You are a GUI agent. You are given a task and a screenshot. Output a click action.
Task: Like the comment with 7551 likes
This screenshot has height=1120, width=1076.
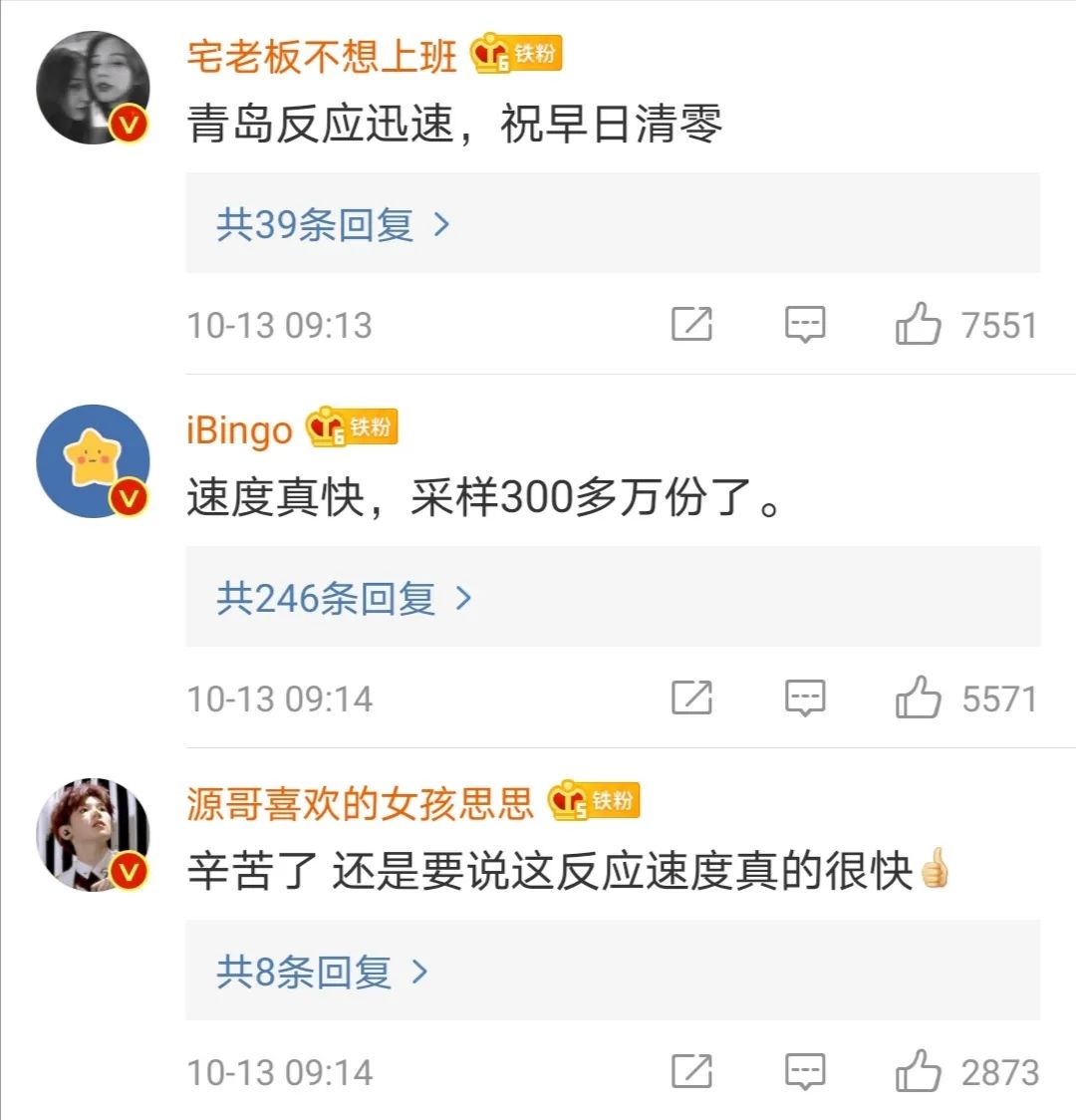(x=918, y=324)
